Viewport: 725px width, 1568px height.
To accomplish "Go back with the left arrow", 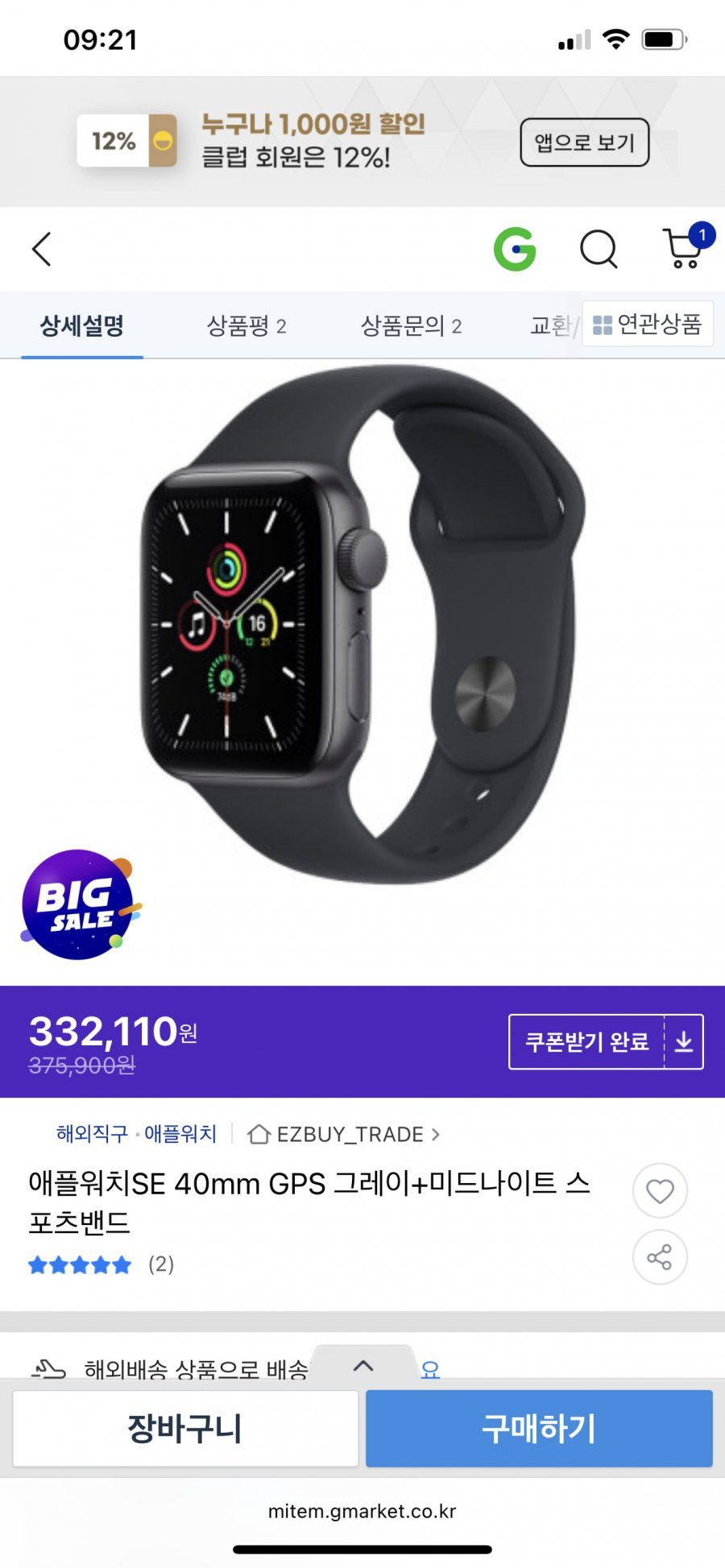I will tap(42, 249).
